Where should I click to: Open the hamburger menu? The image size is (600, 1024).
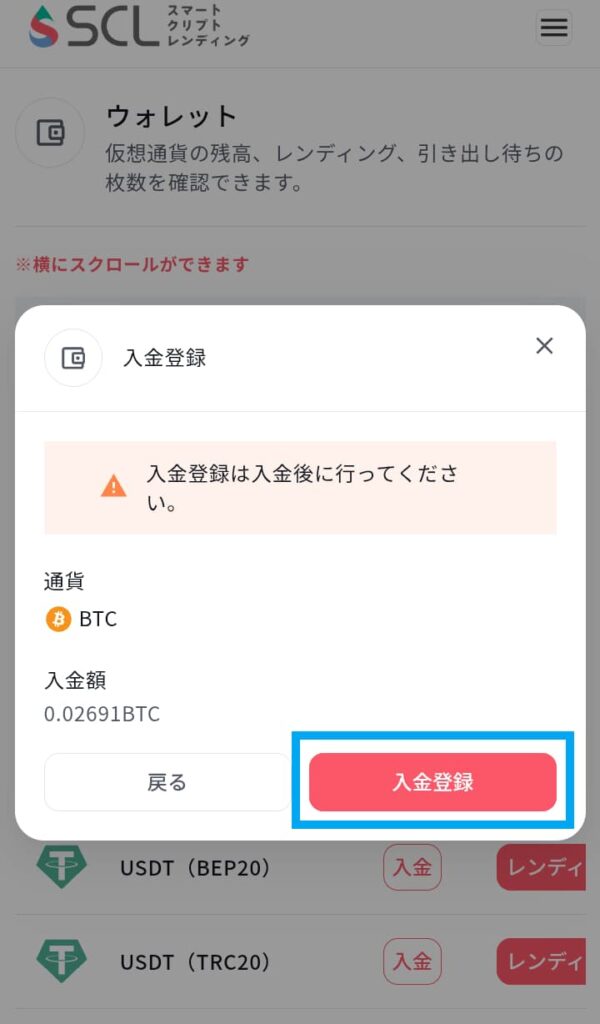[x=554, y=27]
